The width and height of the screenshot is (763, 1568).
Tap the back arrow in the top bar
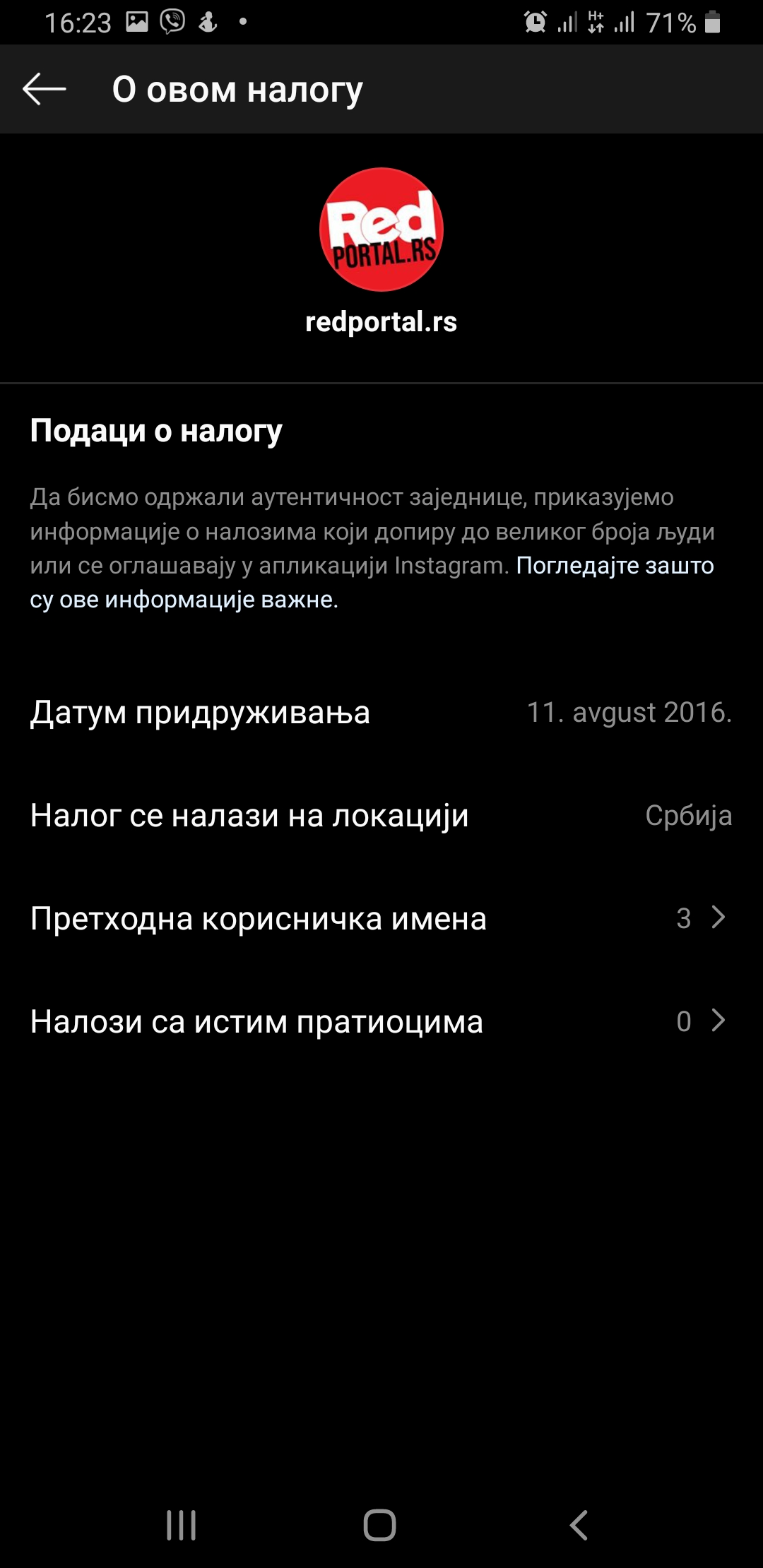click(x=45, y=90)
